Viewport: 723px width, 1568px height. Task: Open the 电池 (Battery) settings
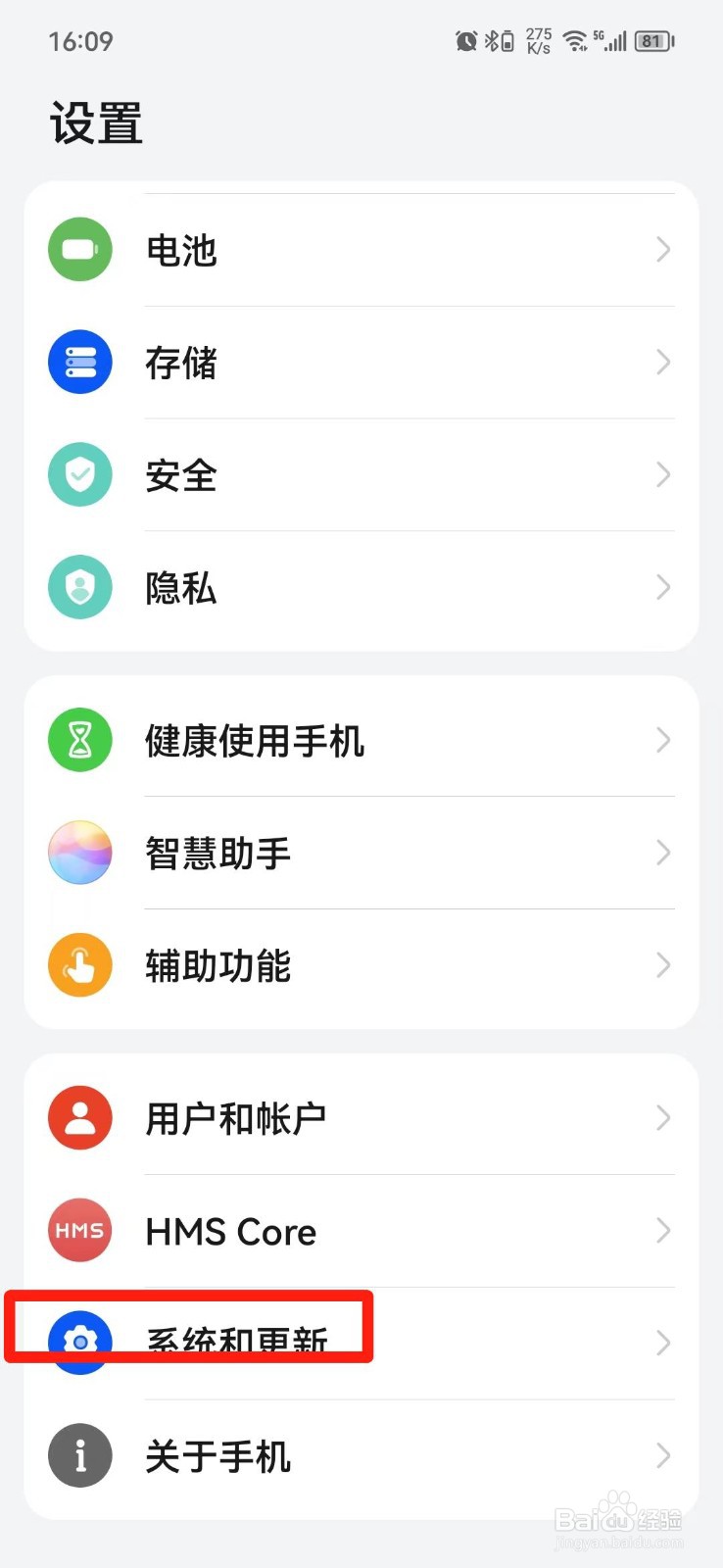pyautogui.click(x=361, y=250)
